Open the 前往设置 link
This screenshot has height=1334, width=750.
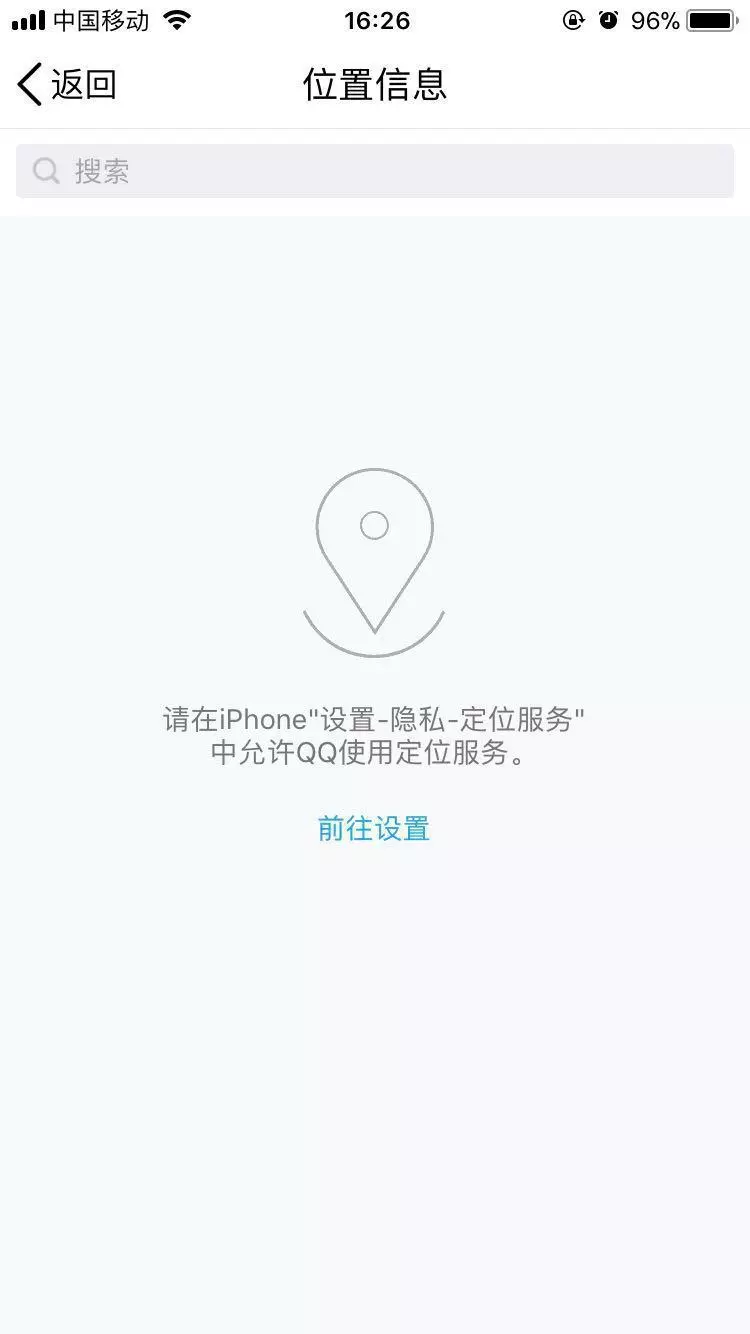click(x=374, y=828)
